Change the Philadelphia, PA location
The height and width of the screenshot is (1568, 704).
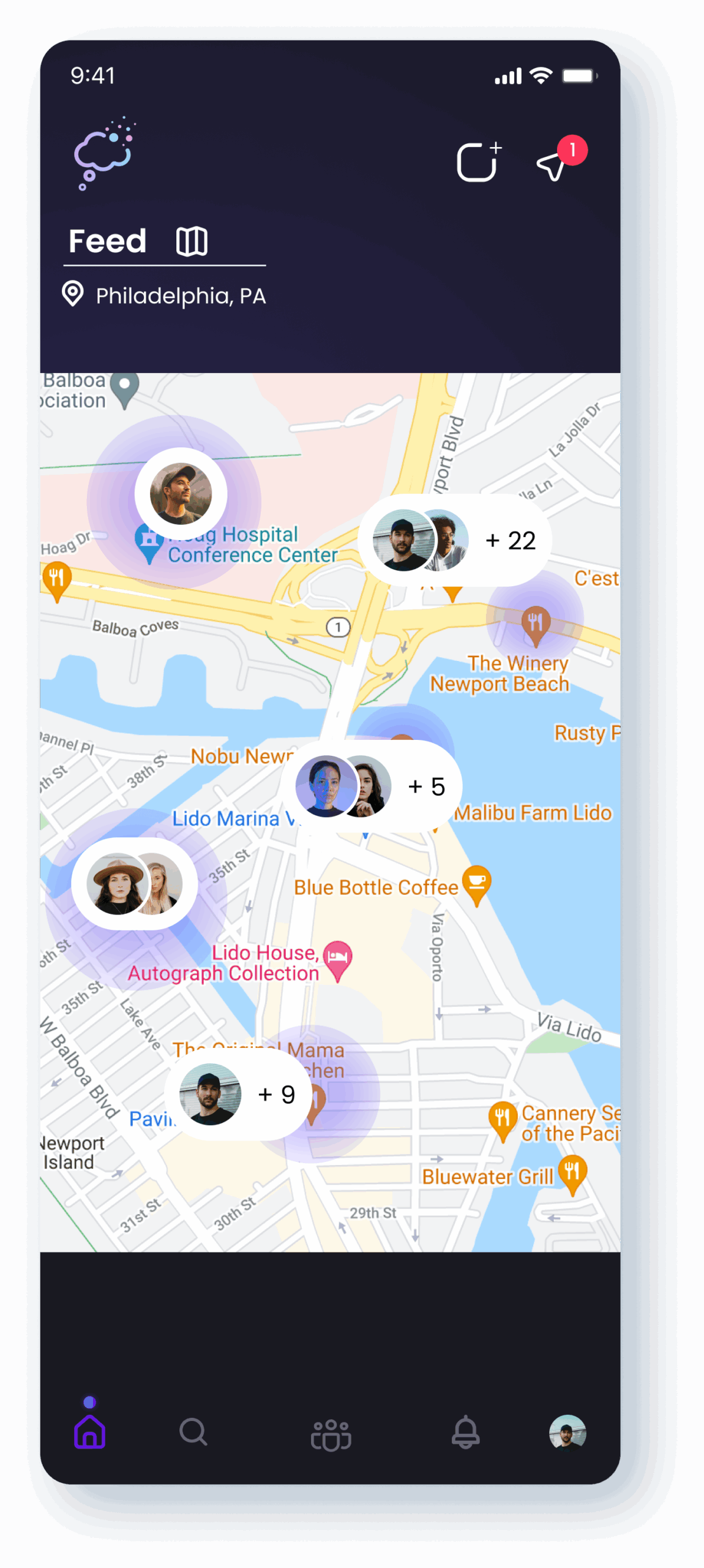coord(164,296)
